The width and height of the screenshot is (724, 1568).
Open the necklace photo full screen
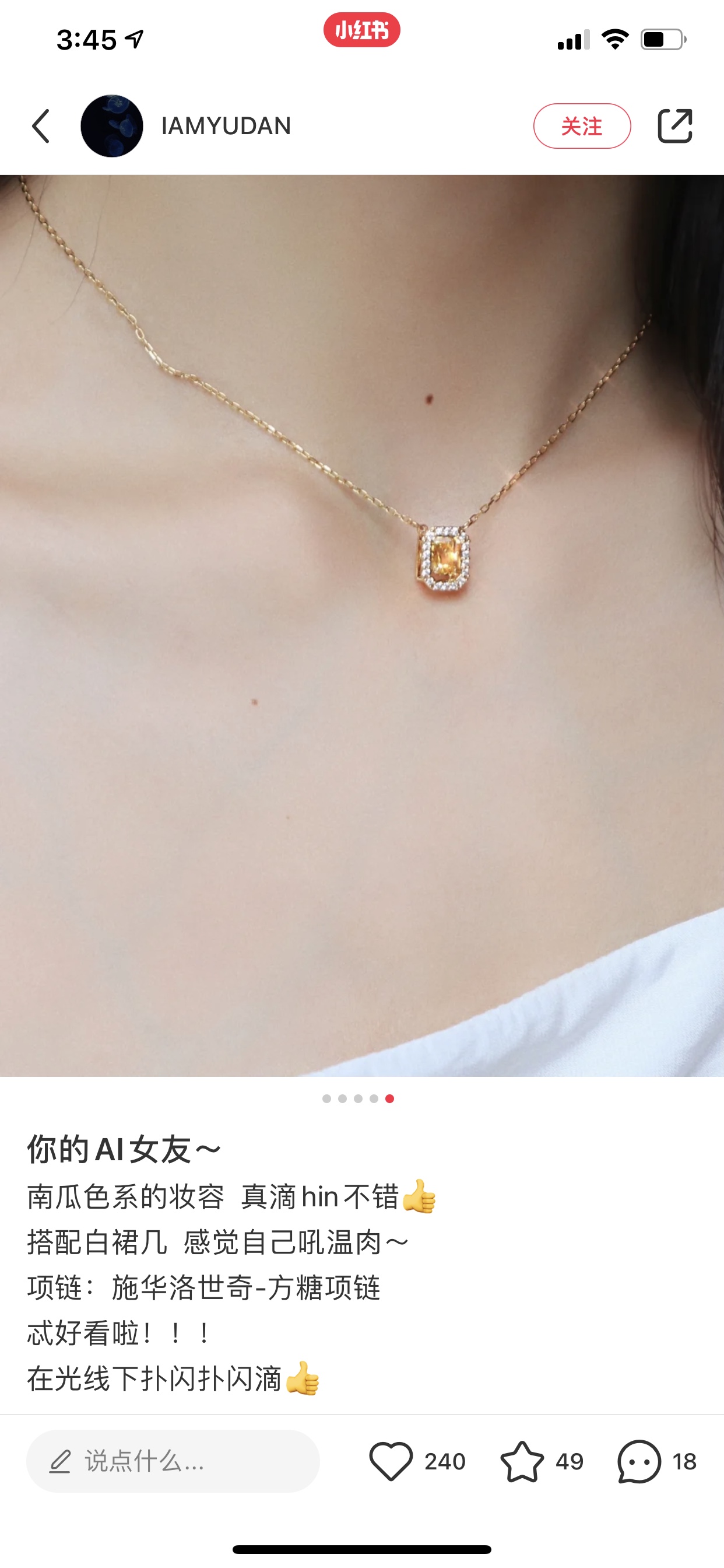(362, 625)
